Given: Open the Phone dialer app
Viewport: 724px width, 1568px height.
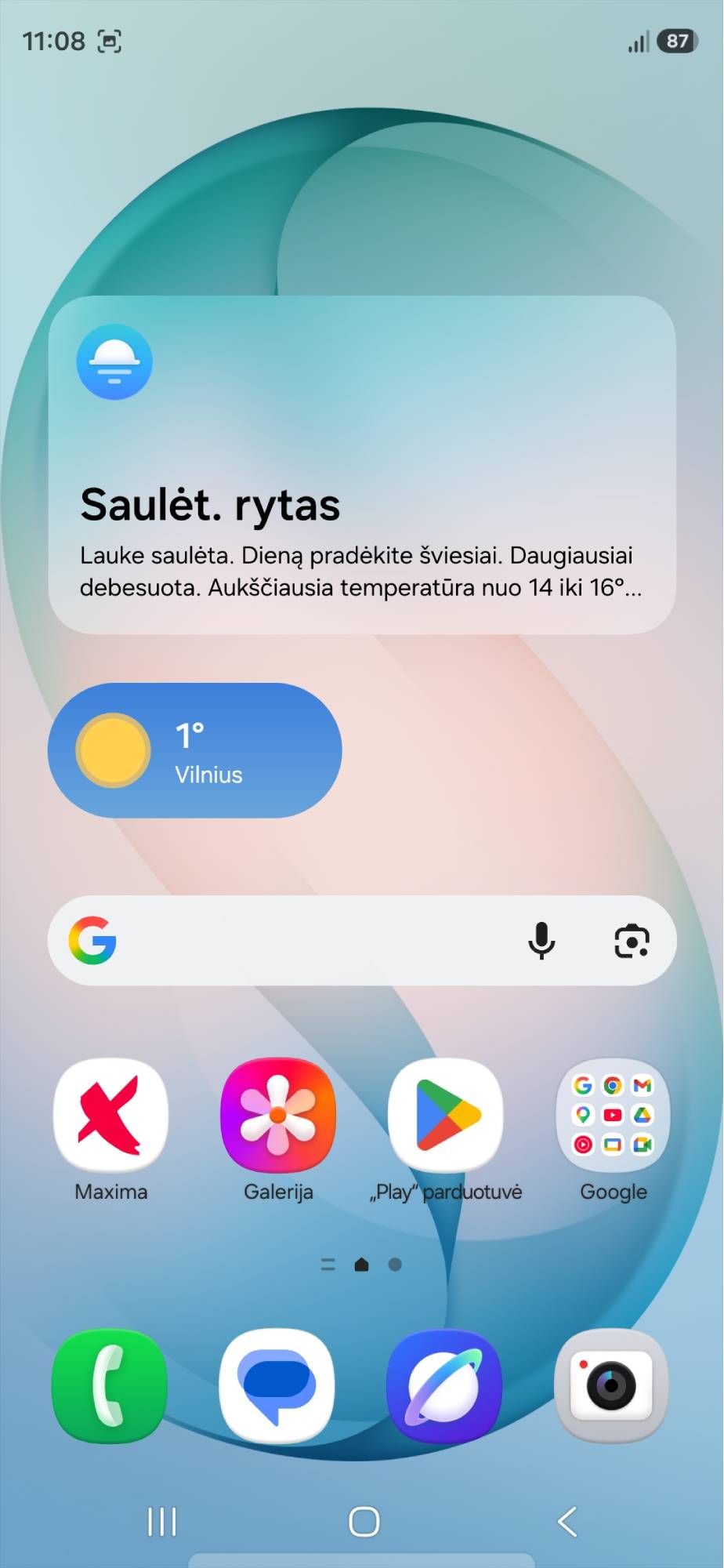Looking at the screenshot, I should click(110, 1385).
